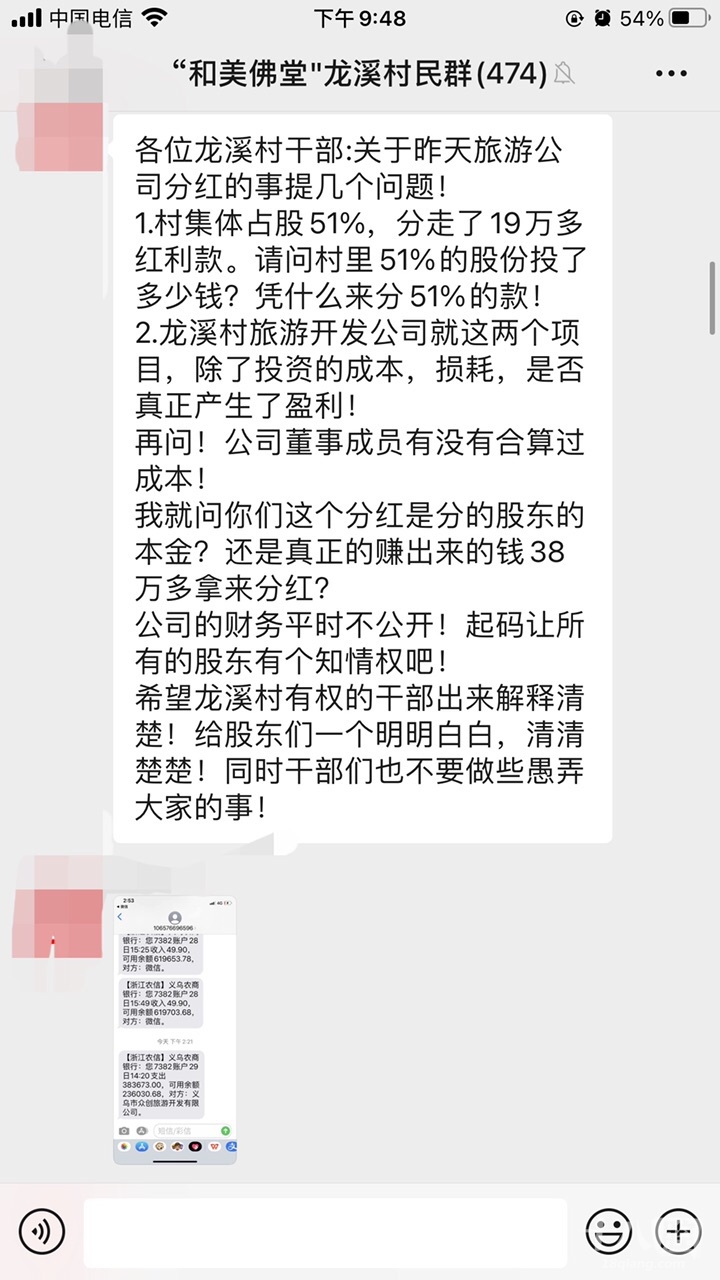This screenshot has height=1280, width=720.
Task: Switch to voice message input
Action: (x=41, y=1231)
